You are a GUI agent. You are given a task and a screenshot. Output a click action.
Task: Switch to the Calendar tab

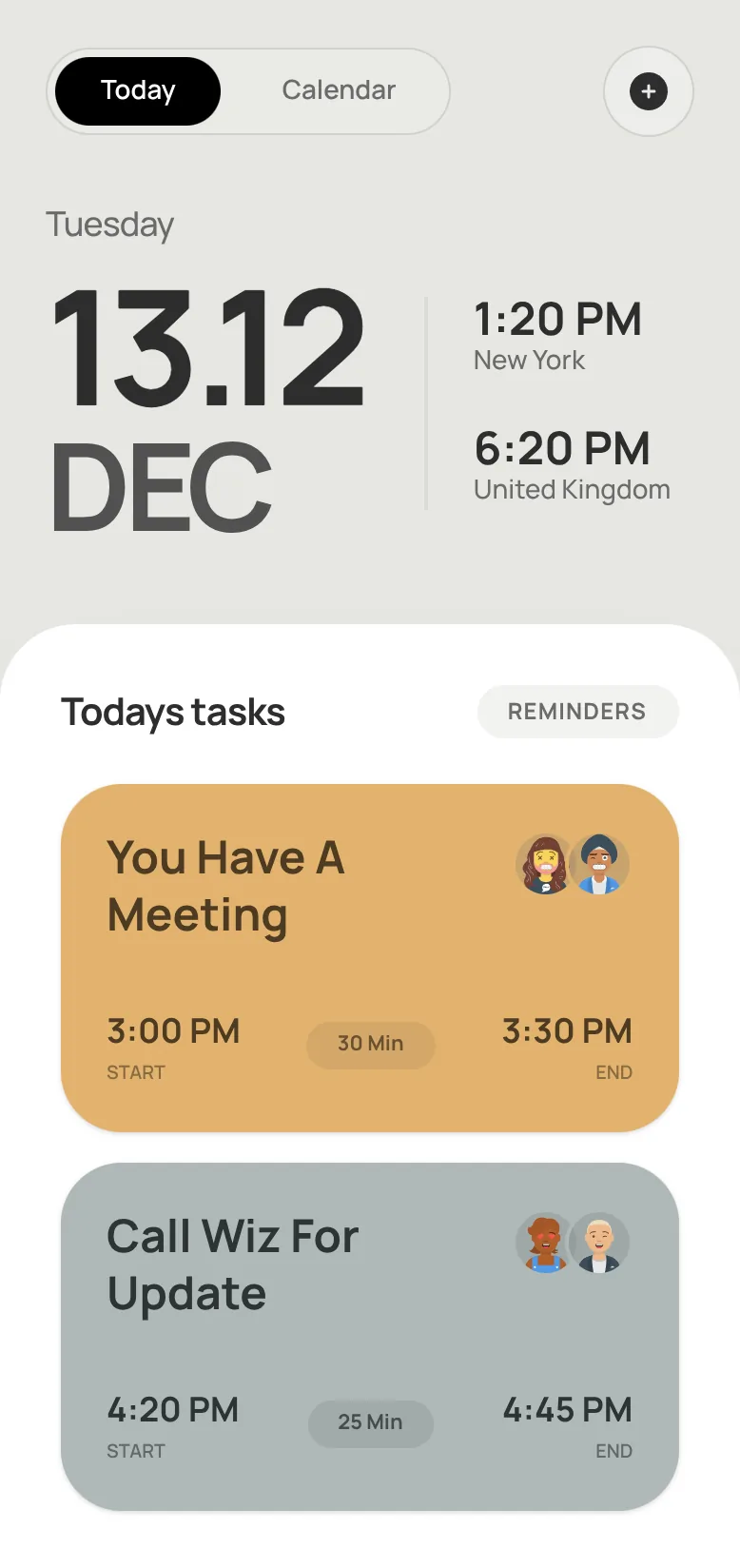339,91
